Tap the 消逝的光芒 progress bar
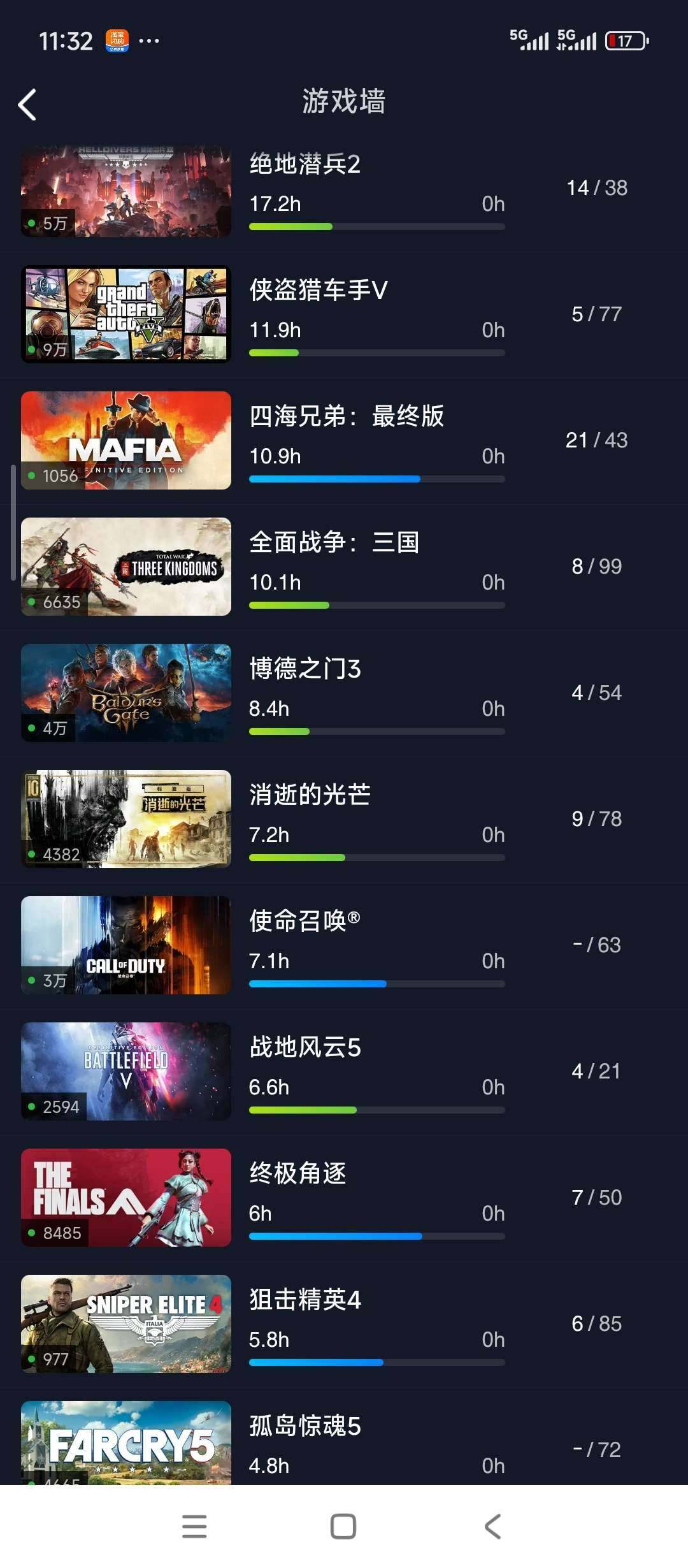The height and width of the screenshot is (1568, 688). point(377,857)
